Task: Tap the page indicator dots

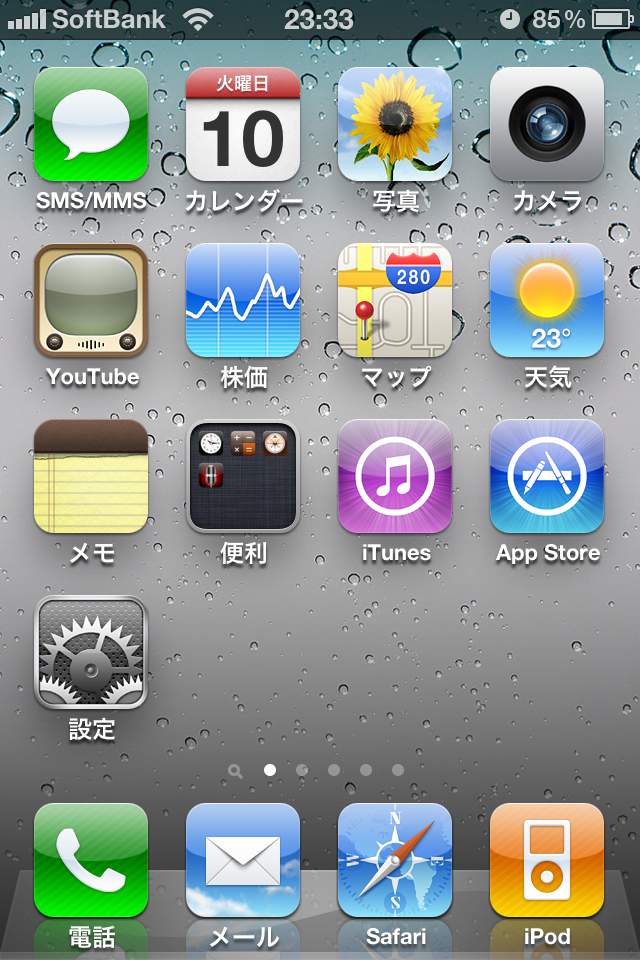Action: 318,770
